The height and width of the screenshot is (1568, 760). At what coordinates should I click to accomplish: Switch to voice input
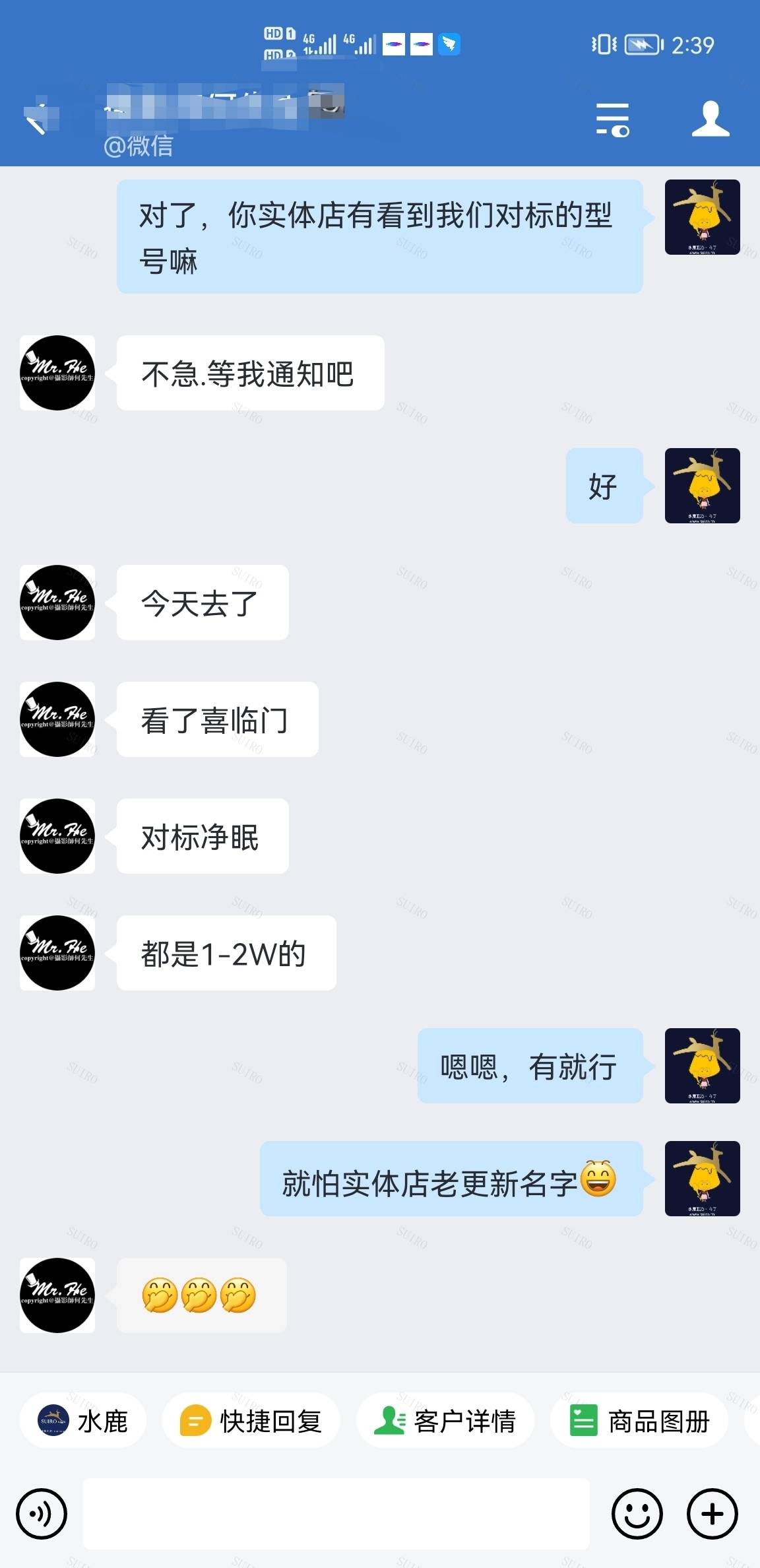click(42, 1513)
